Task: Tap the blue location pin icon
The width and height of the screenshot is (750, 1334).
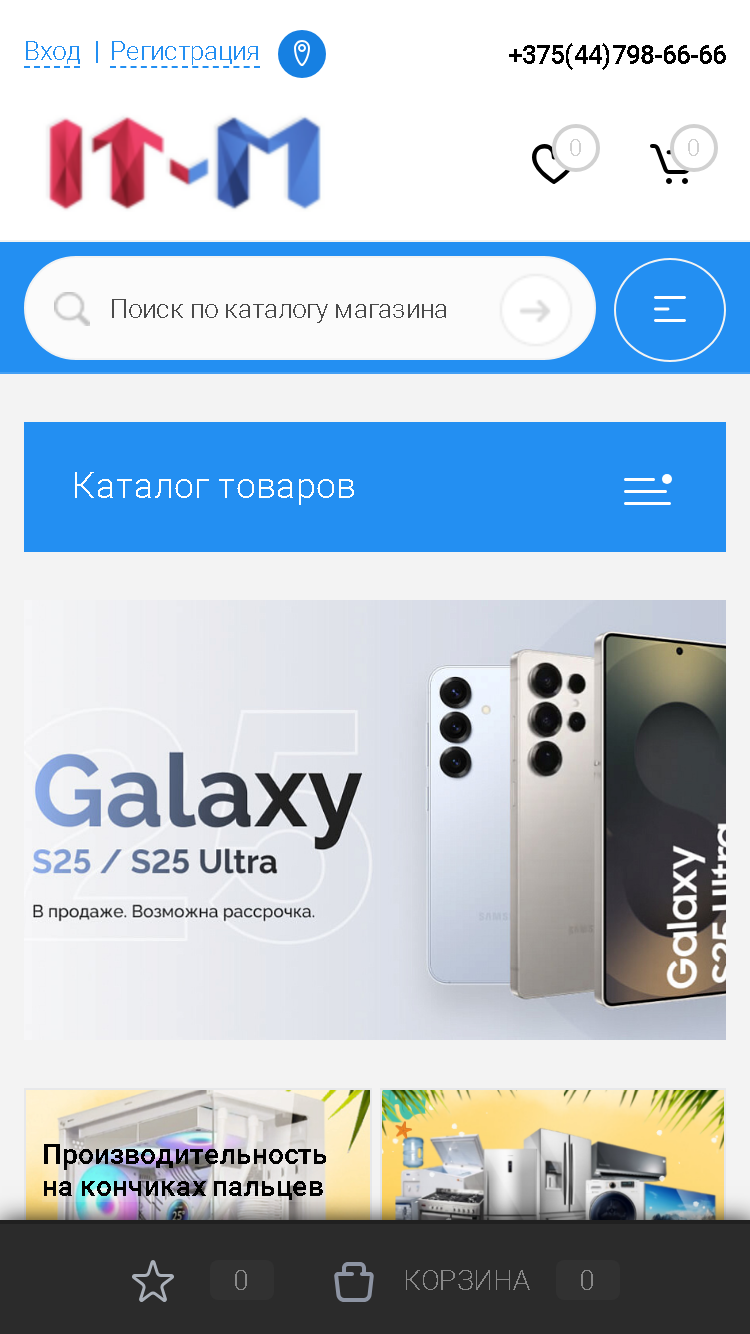Action: coord(302,54)
